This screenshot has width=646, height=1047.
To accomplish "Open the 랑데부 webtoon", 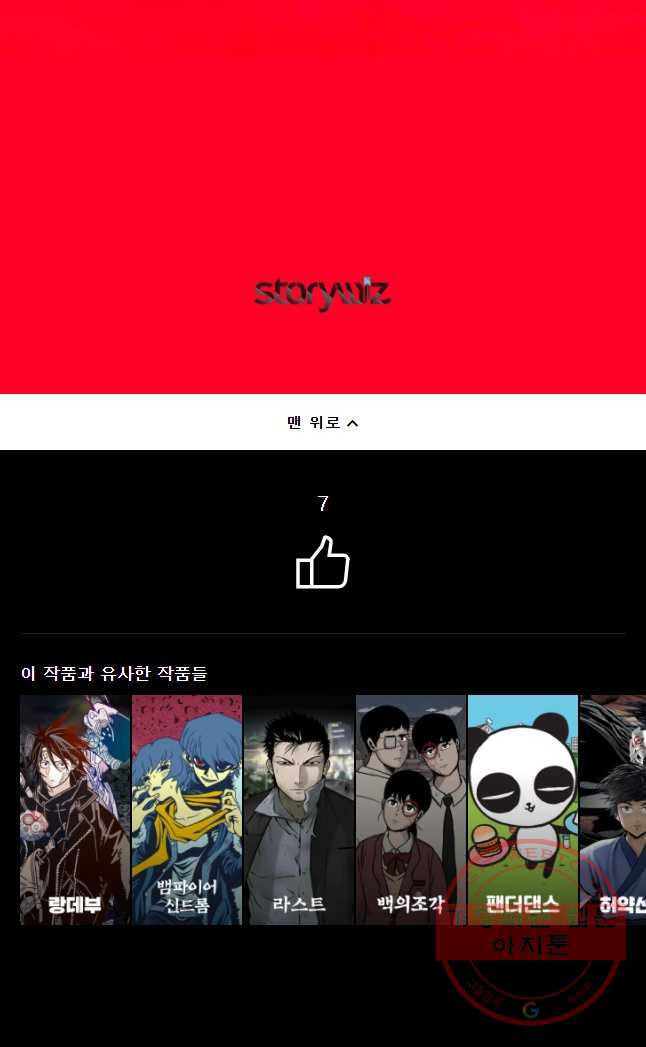I will coord(75,809).
